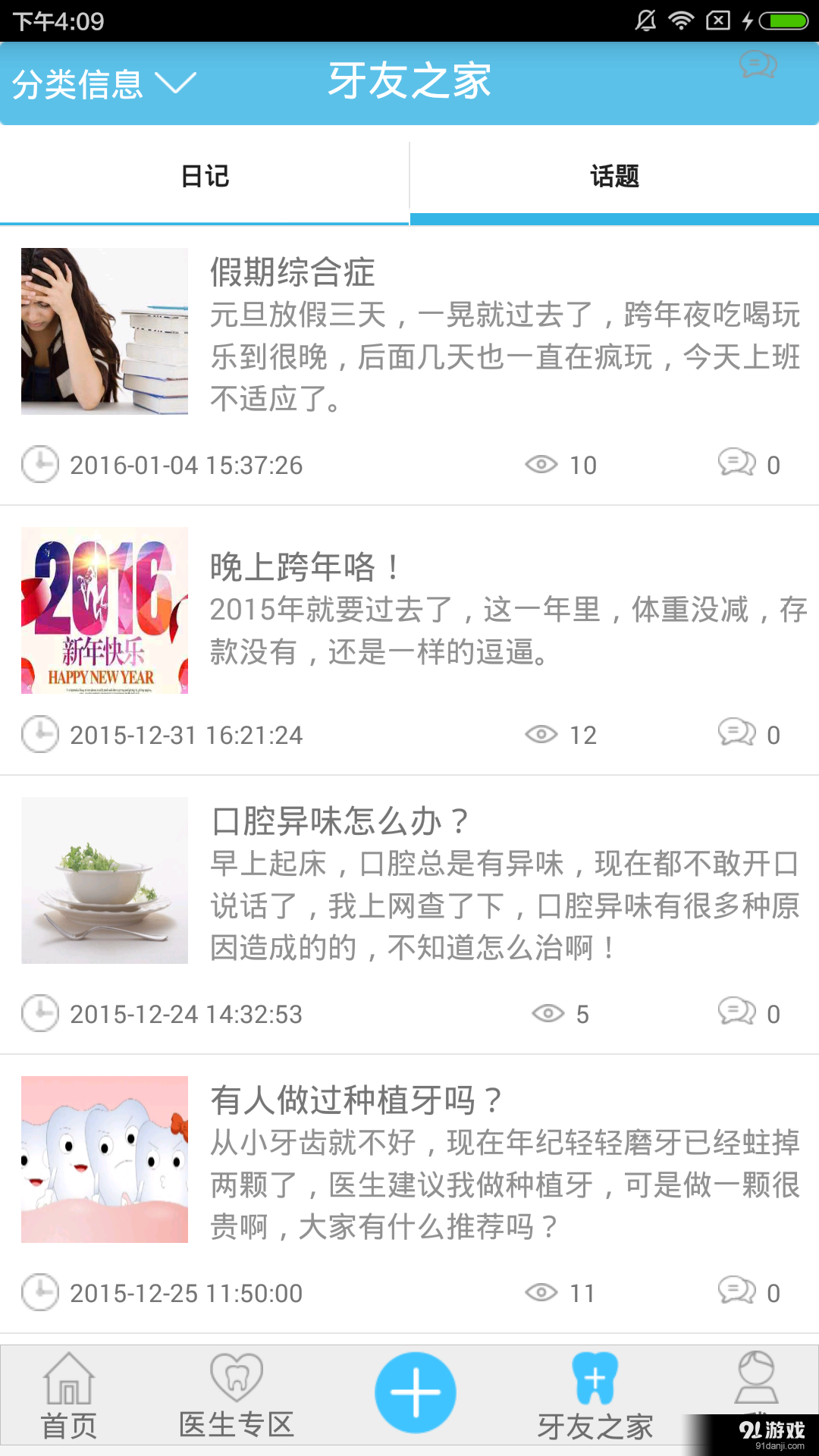This screenshot has height=1456, width=819.
Task: Tap the view count 12 beside the eye icon
Action: (584, 734)
